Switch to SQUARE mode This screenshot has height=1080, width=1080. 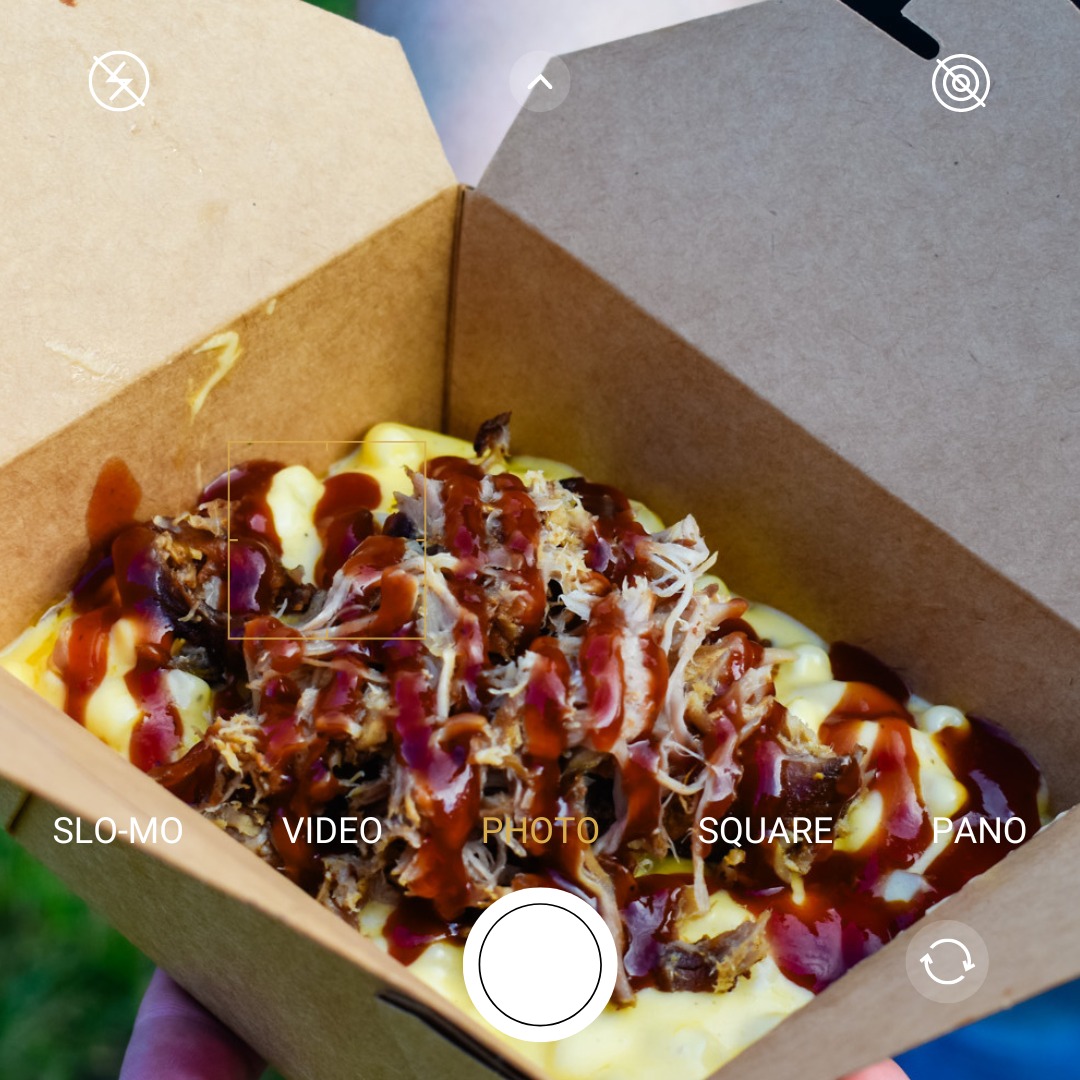(765, 831)
